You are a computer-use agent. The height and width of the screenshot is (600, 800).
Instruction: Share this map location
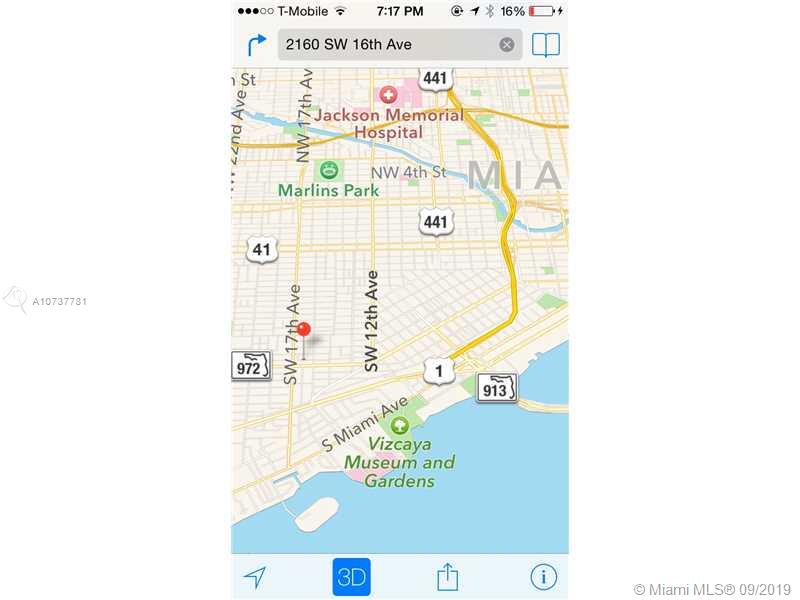tap(447, 577)
